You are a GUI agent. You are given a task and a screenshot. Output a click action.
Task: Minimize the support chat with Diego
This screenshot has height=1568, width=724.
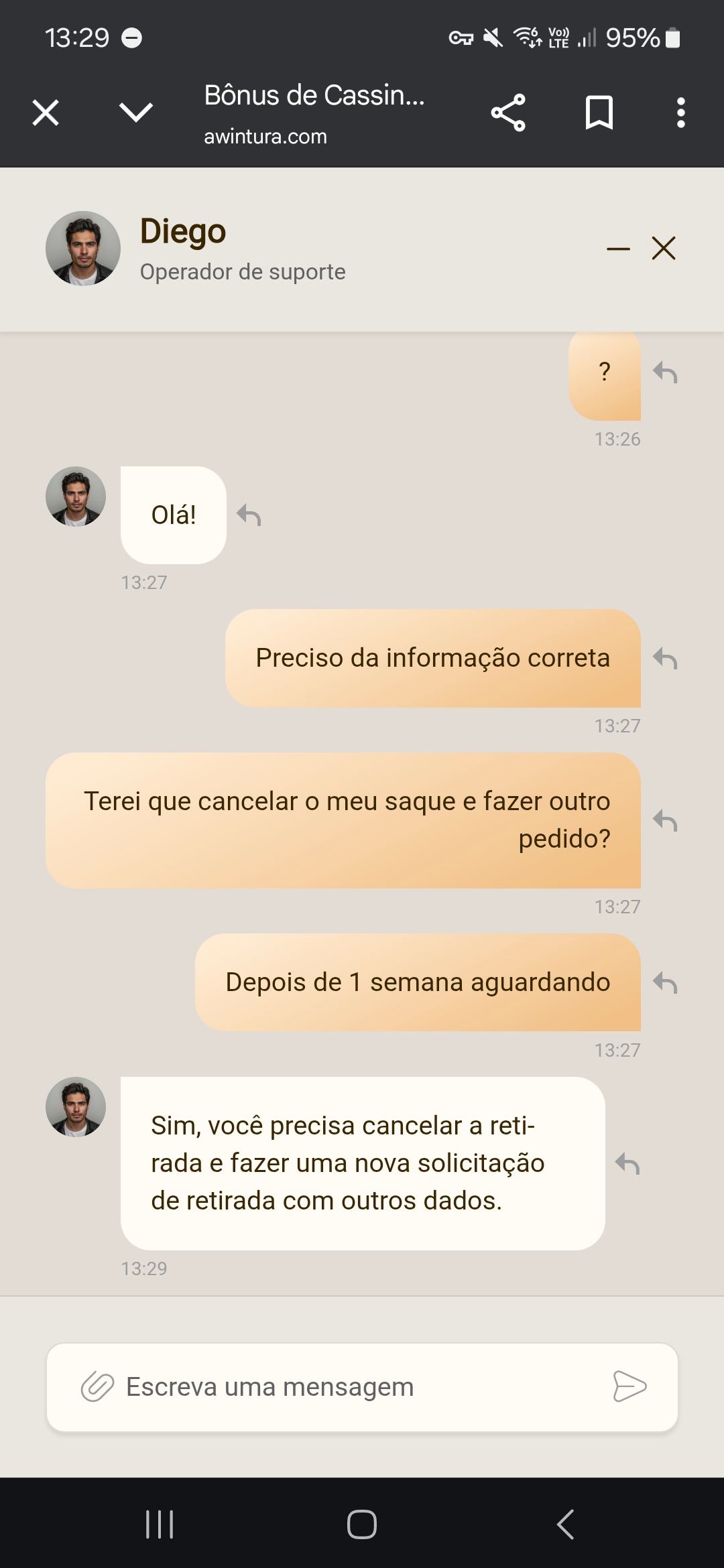pyautogui.click(x=618, y=249)
